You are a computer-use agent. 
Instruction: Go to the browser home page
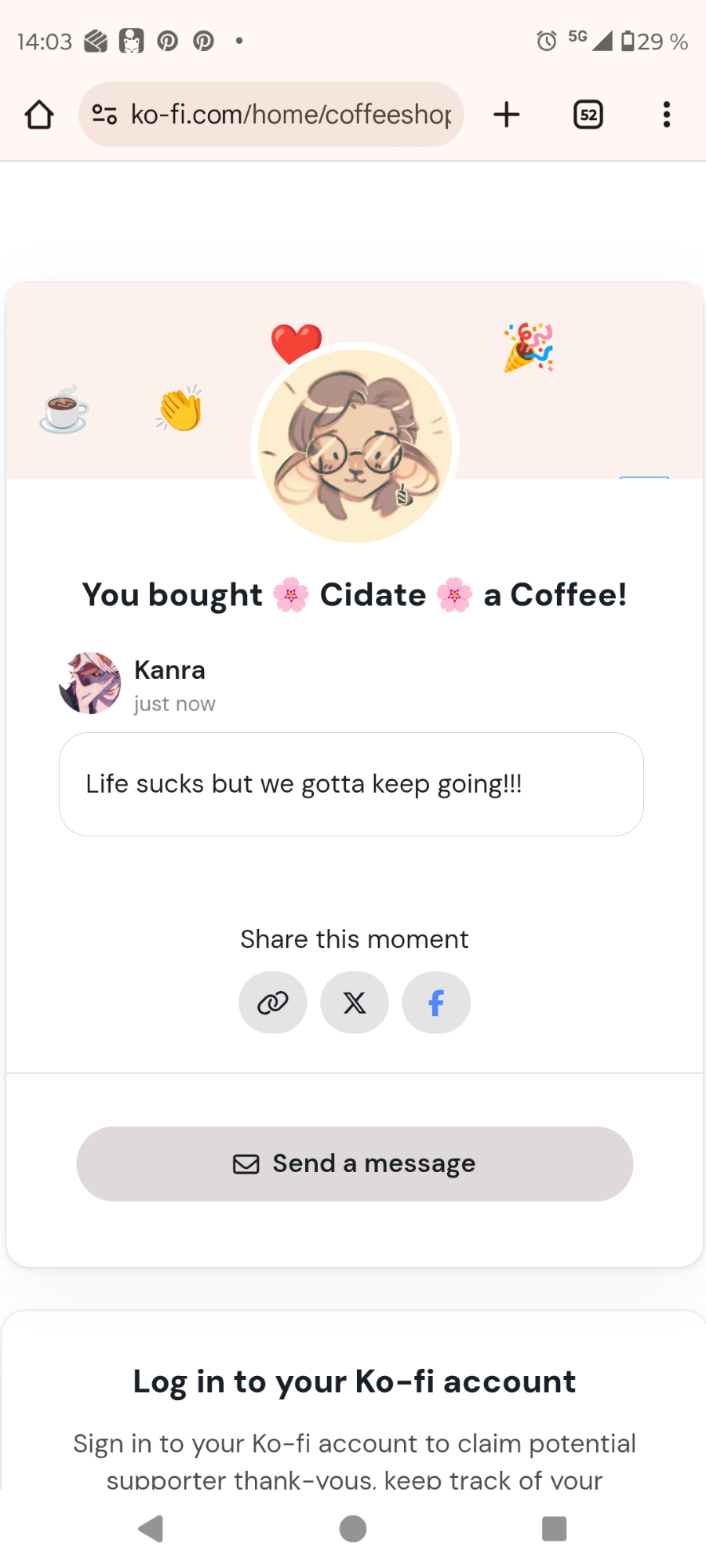click(39, 114)
